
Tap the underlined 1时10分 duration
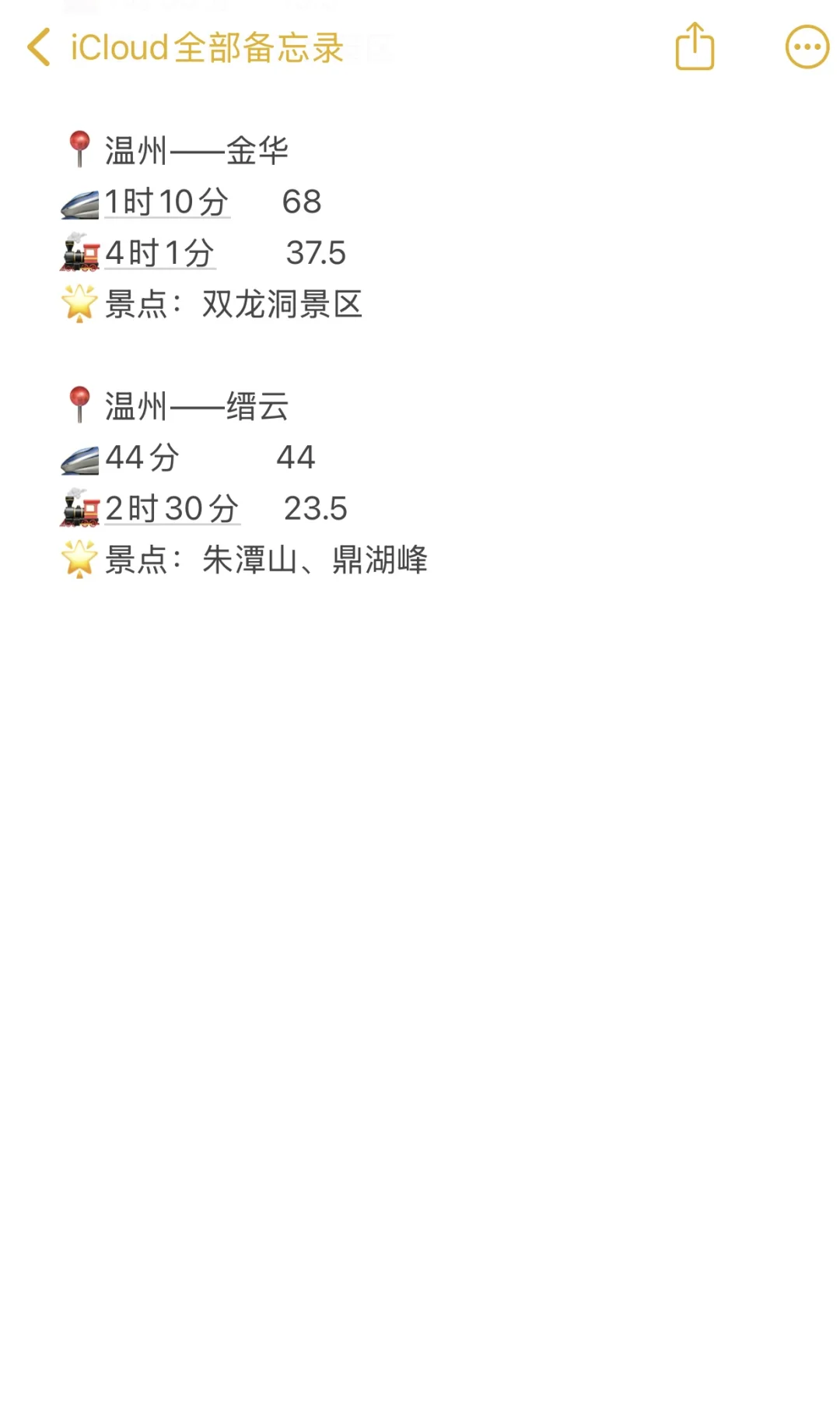[167, 202]
